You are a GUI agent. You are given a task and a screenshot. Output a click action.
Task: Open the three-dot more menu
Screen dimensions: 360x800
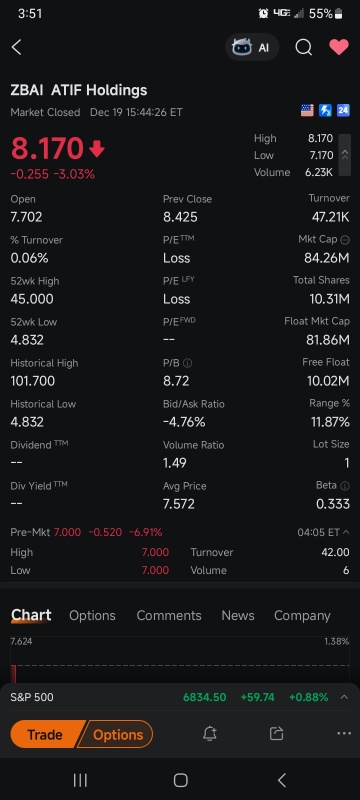click(344, 734)
